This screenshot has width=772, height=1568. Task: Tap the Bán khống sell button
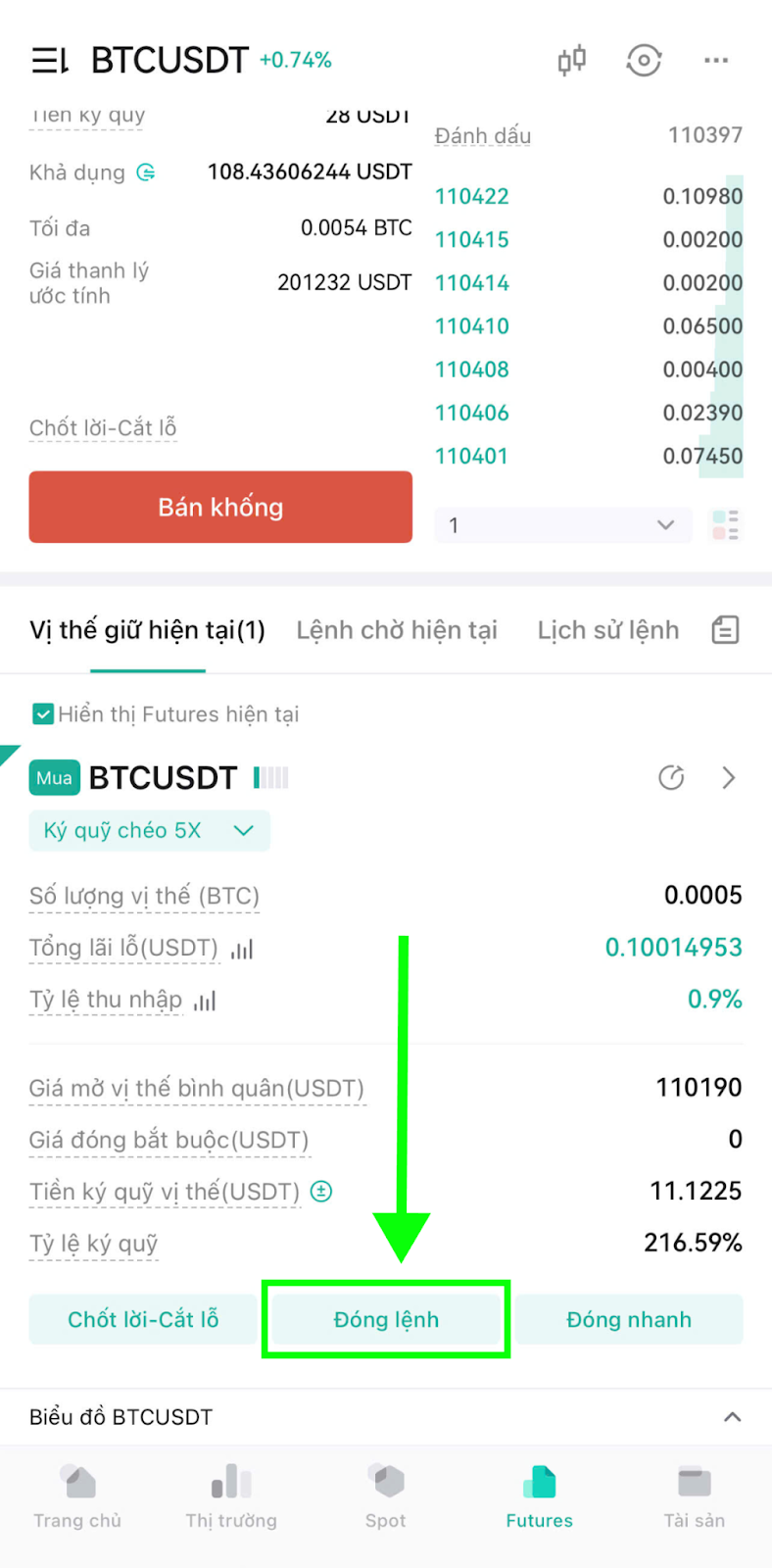(220, 507)
